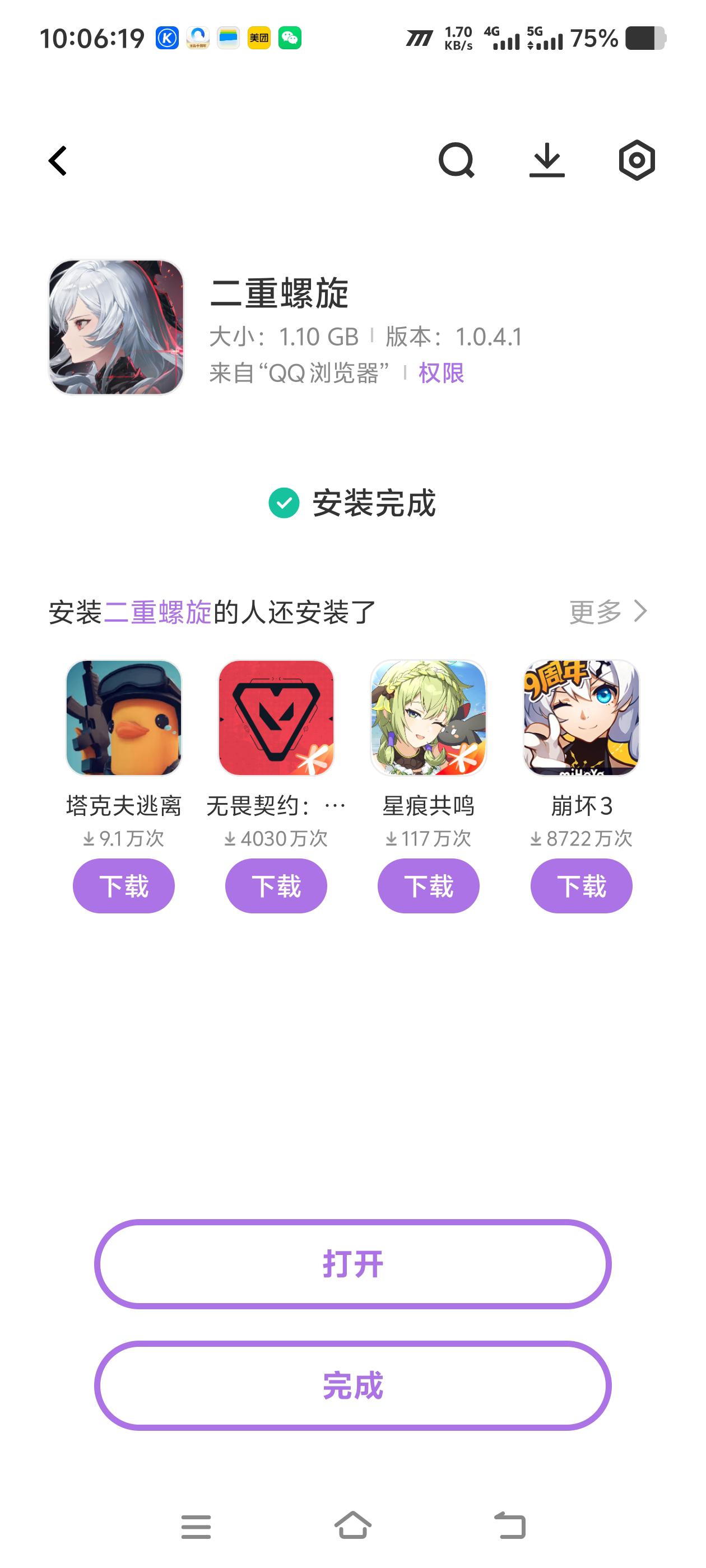Viewport: 706px width, 1568px height.
Task: Download 无畏契约
Action: point(276,886)
